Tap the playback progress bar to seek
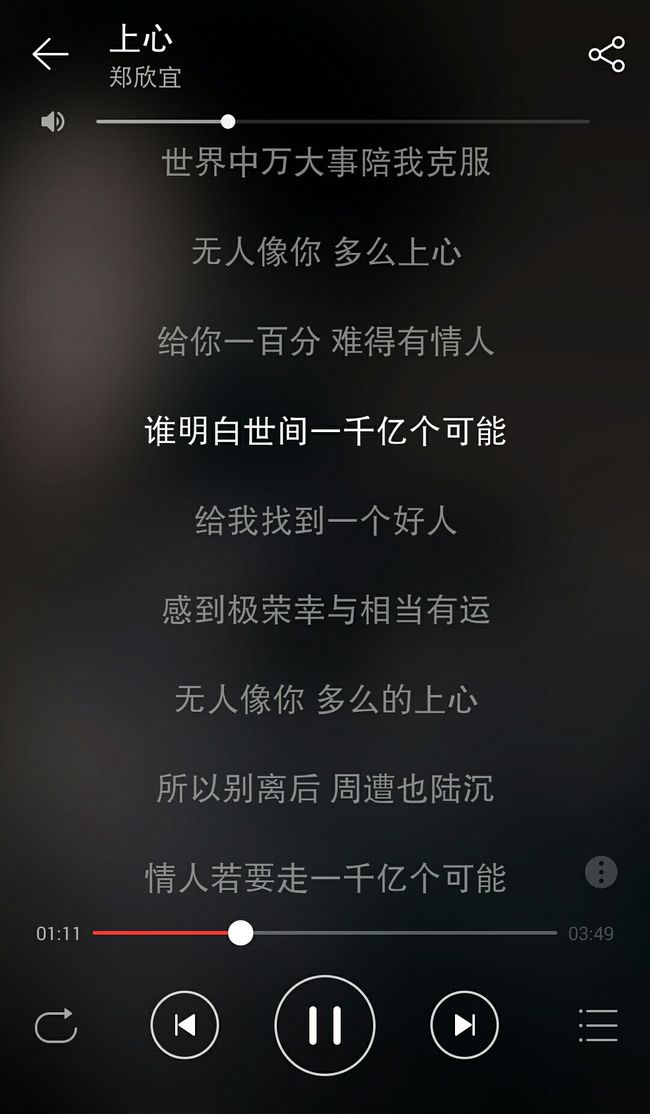The width and height of the screenshot is (650, 1114). [325, 933]
